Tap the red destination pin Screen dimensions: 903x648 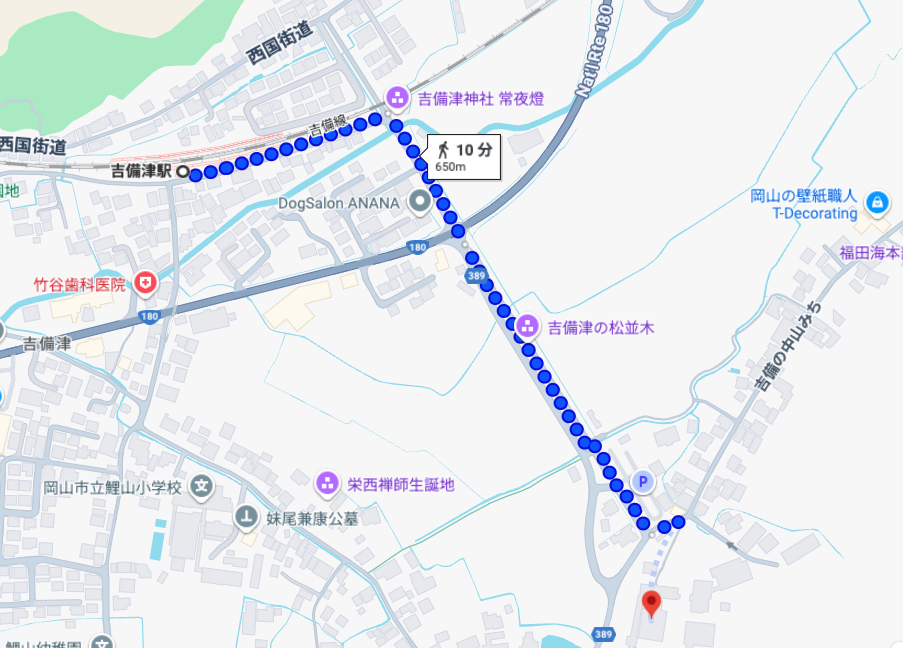click(x=651, y=603)
